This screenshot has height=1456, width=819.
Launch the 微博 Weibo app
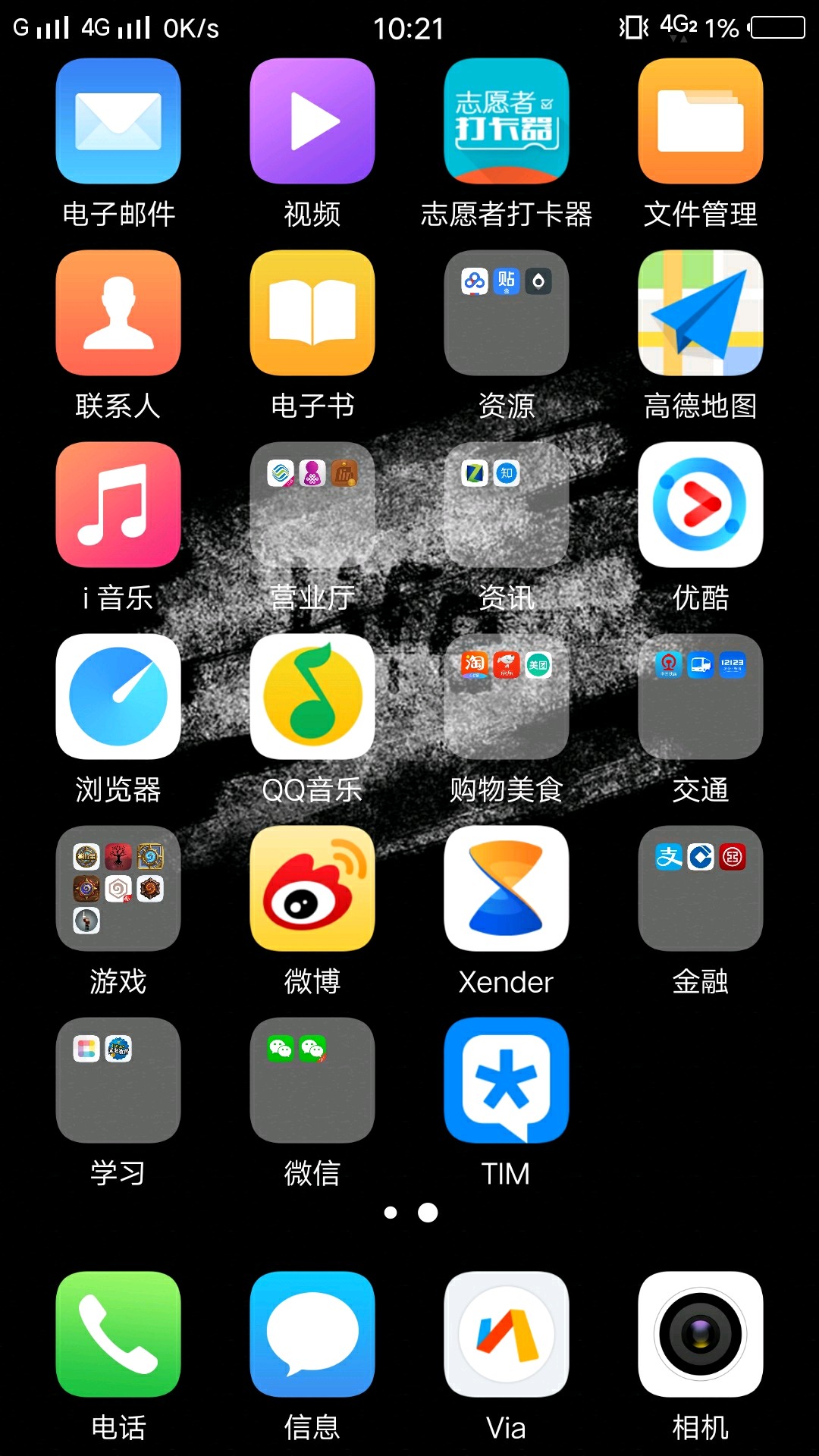[x=312, y=887]
